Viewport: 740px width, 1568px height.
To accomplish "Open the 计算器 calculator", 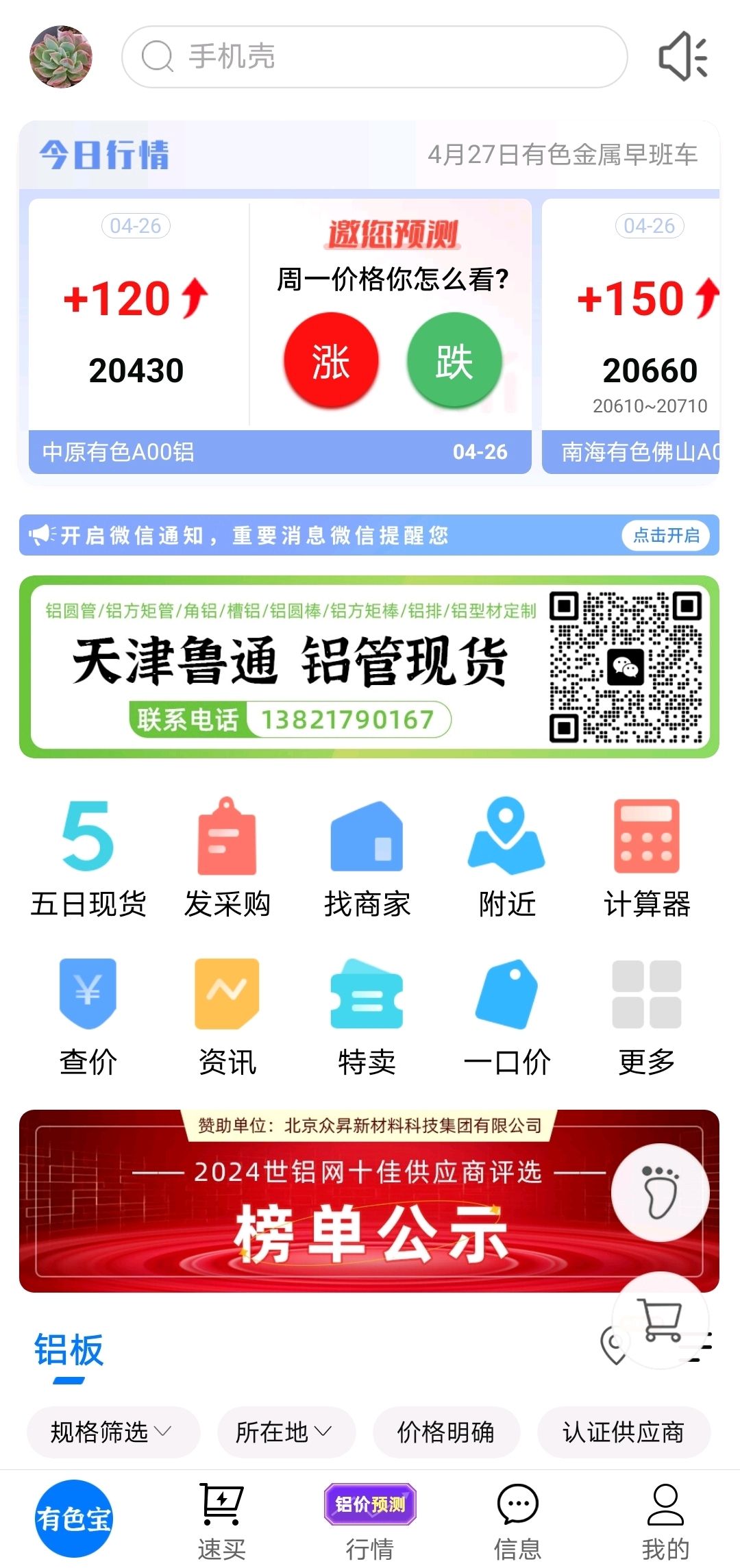I will pos(647,858).
